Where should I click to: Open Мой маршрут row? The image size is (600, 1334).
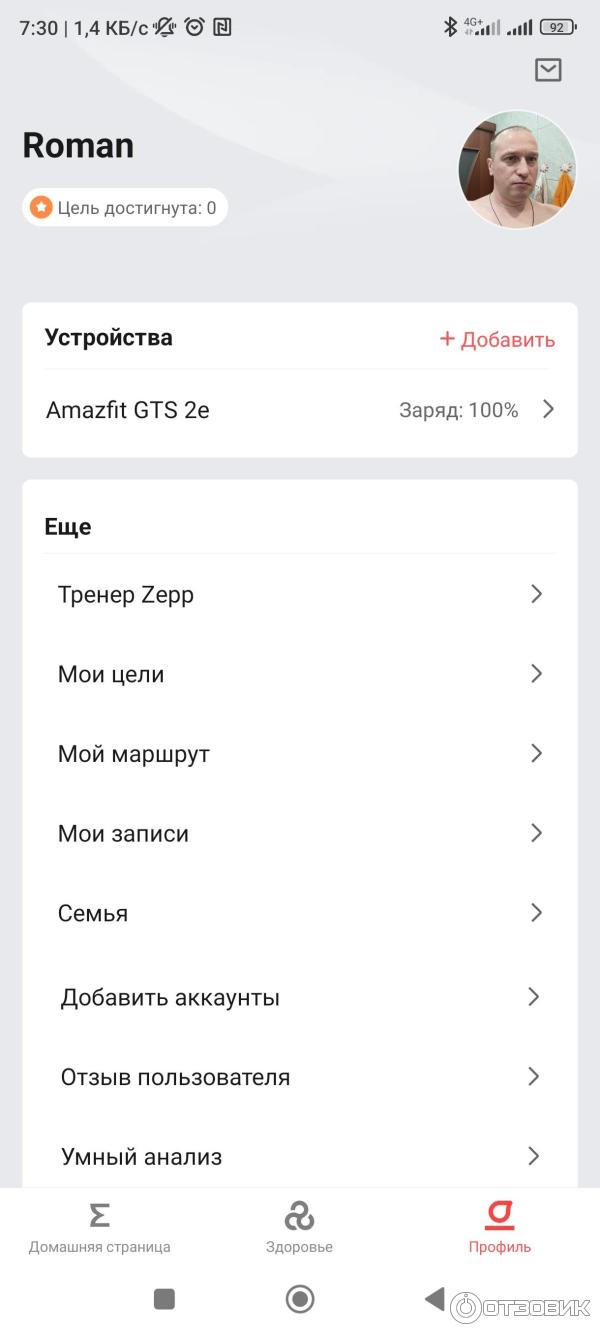coord(300,754)
